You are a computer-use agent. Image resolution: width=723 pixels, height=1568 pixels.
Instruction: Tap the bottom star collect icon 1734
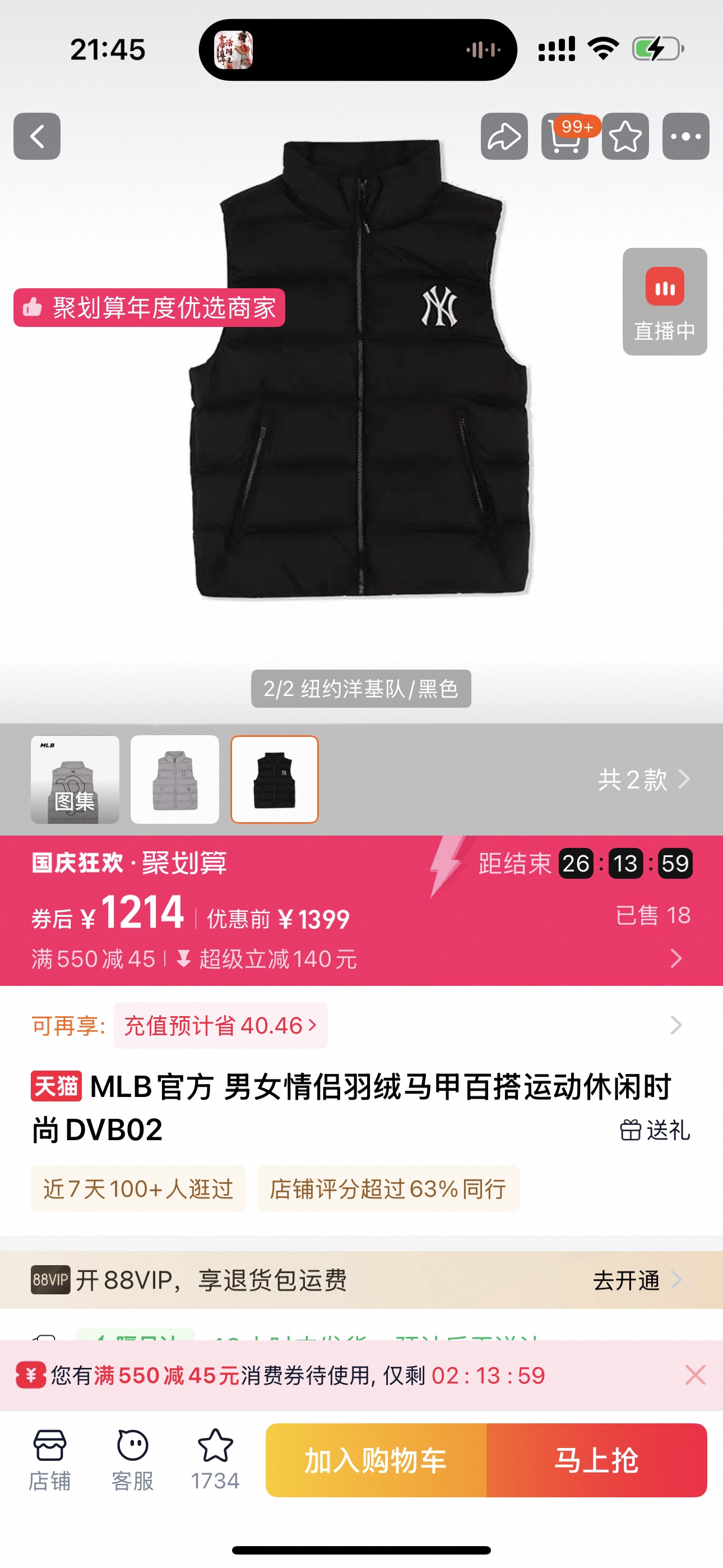click(x=215, y=1460)
